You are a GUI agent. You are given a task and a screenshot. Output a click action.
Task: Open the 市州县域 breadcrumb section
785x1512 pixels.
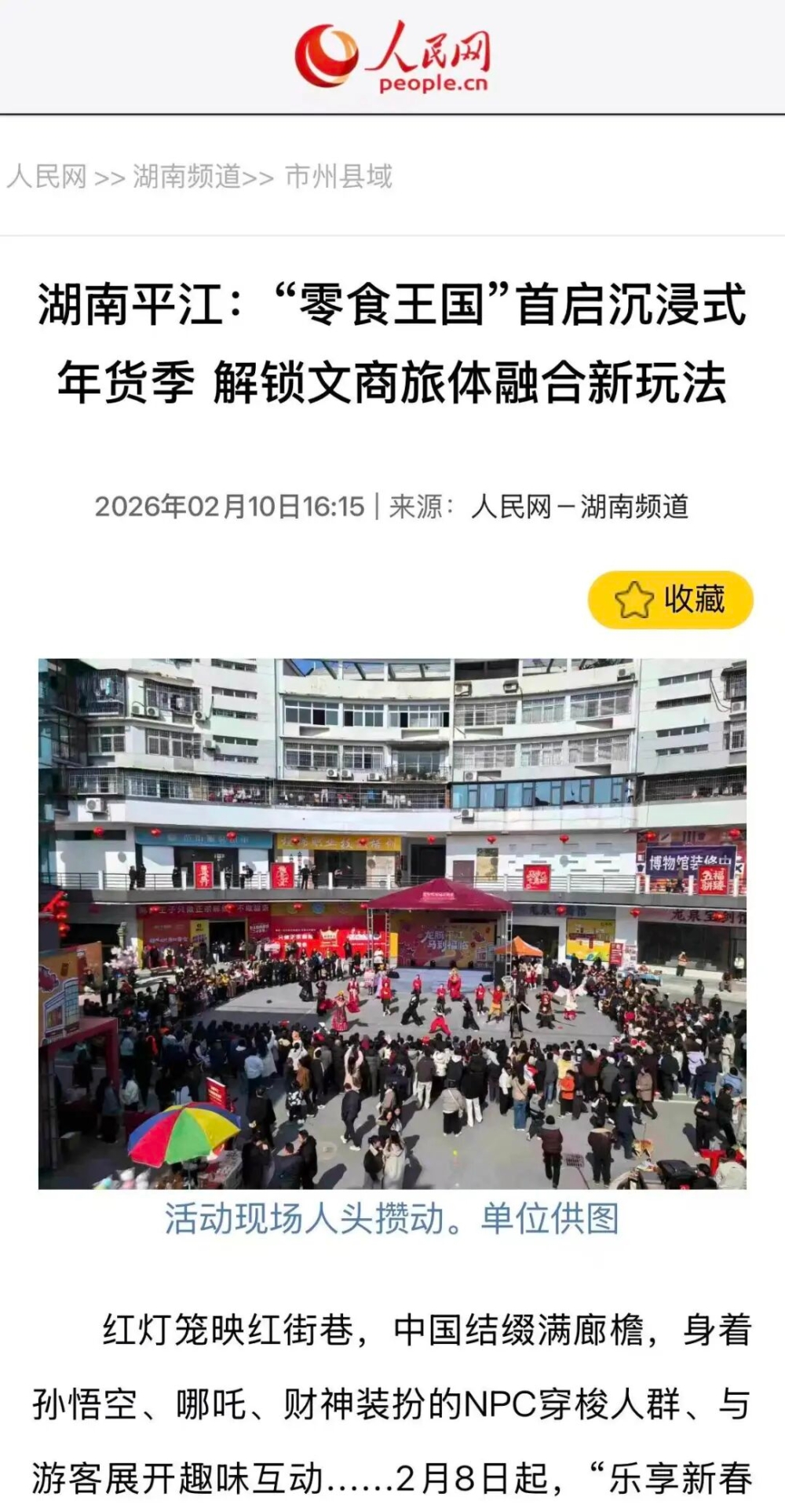338,176
